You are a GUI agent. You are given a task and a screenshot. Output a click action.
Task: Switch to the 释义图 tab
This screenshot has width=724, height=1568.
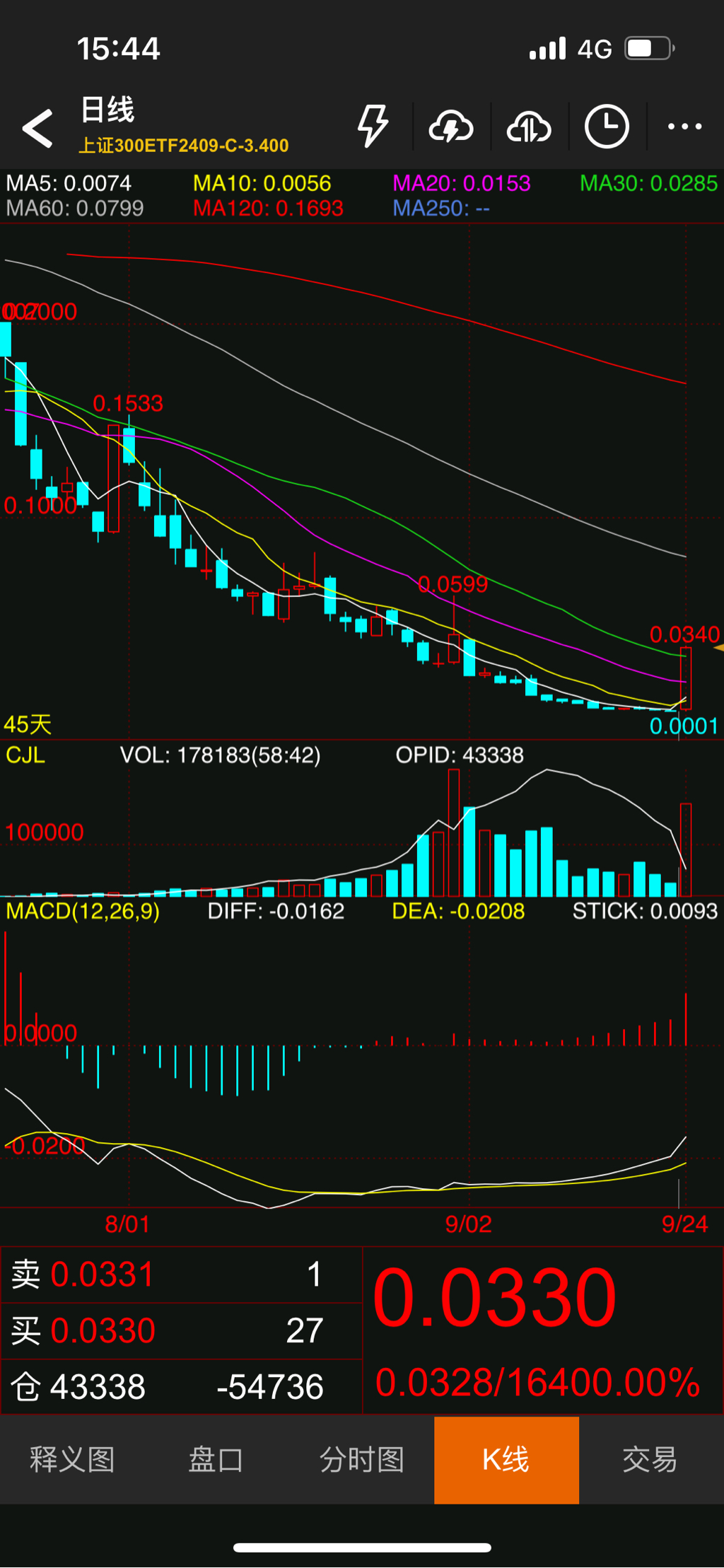[x=72, y=1459]
